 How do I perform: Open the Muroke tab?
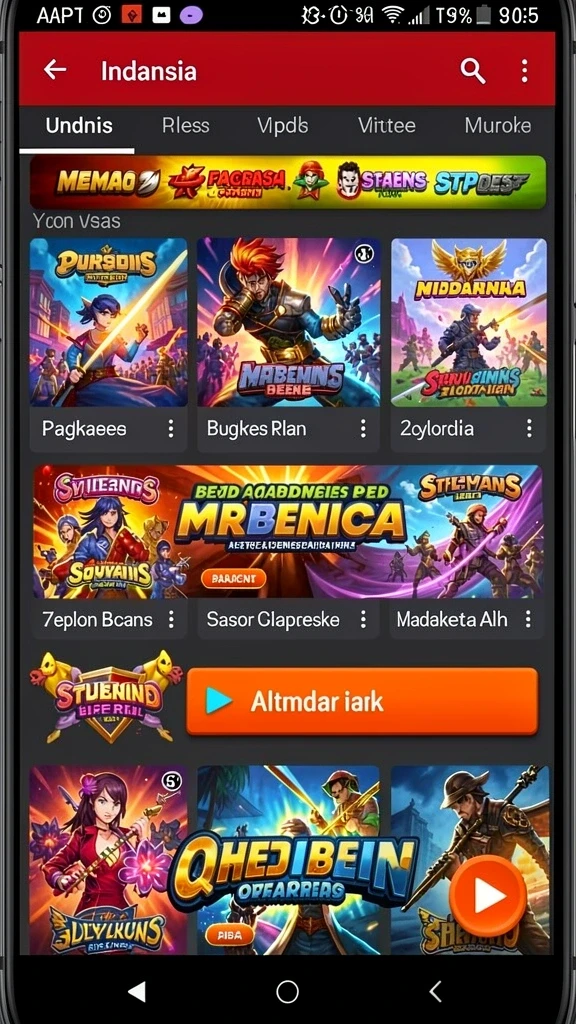498,125
